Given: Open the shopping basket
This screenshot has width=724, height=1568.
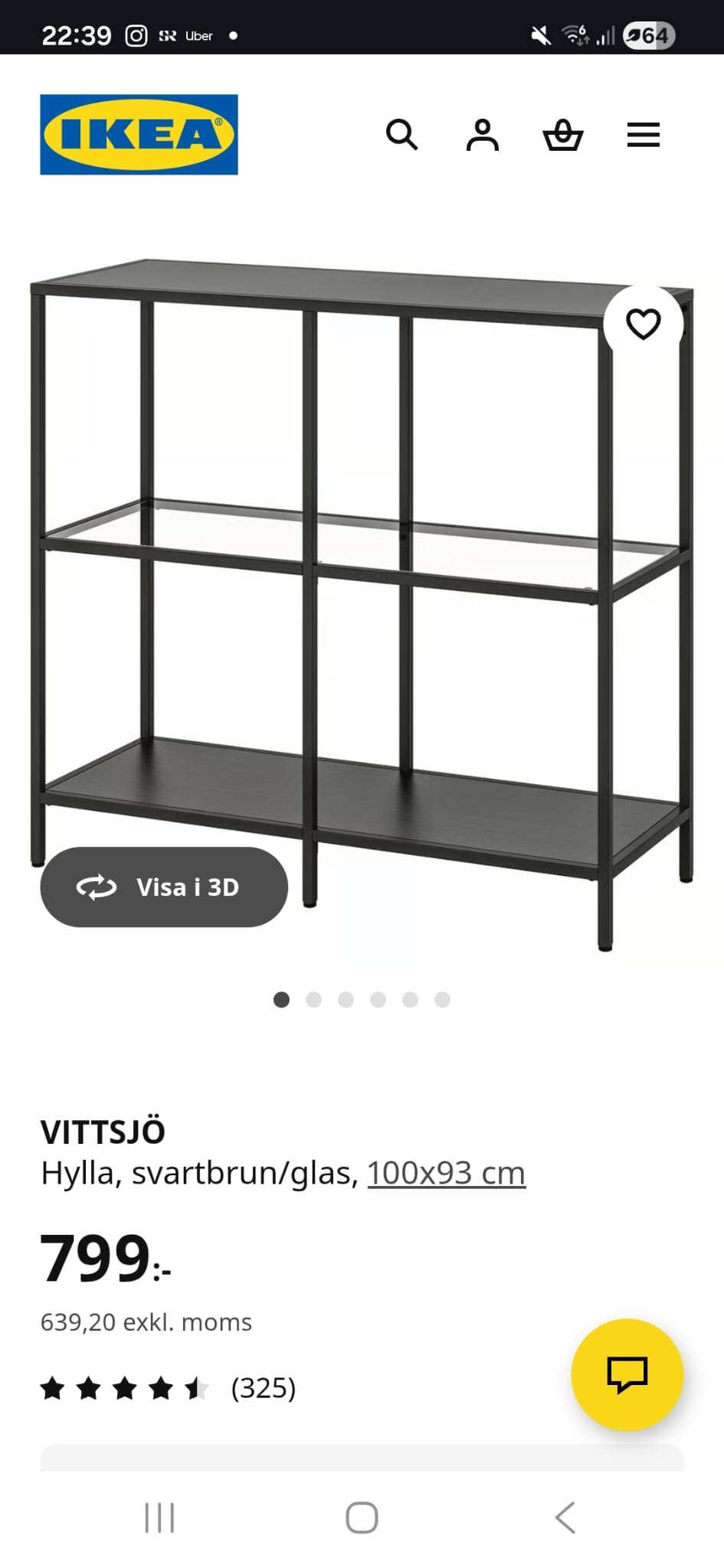Looking at the screenshot, I should pos(562,135).
